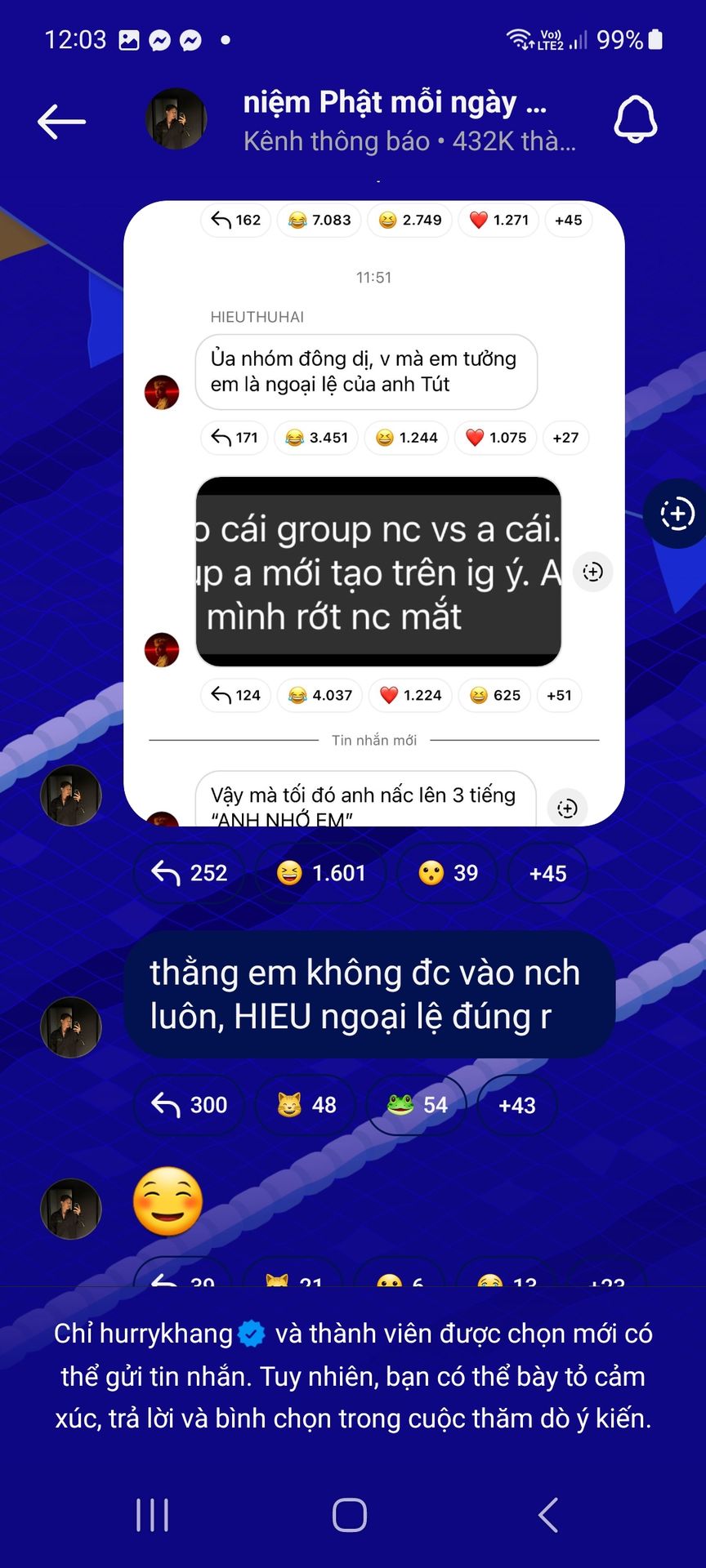
Task: Go back using the top-left arrow
Action: [x=61, y=122]
